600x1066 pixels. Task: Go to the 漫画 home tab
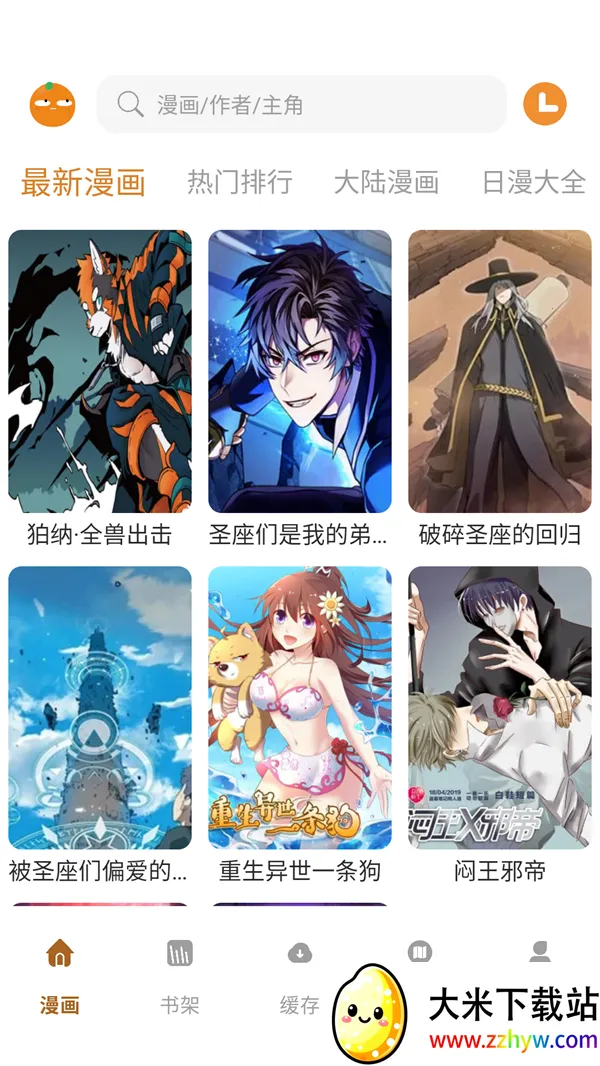pos(60,976)
